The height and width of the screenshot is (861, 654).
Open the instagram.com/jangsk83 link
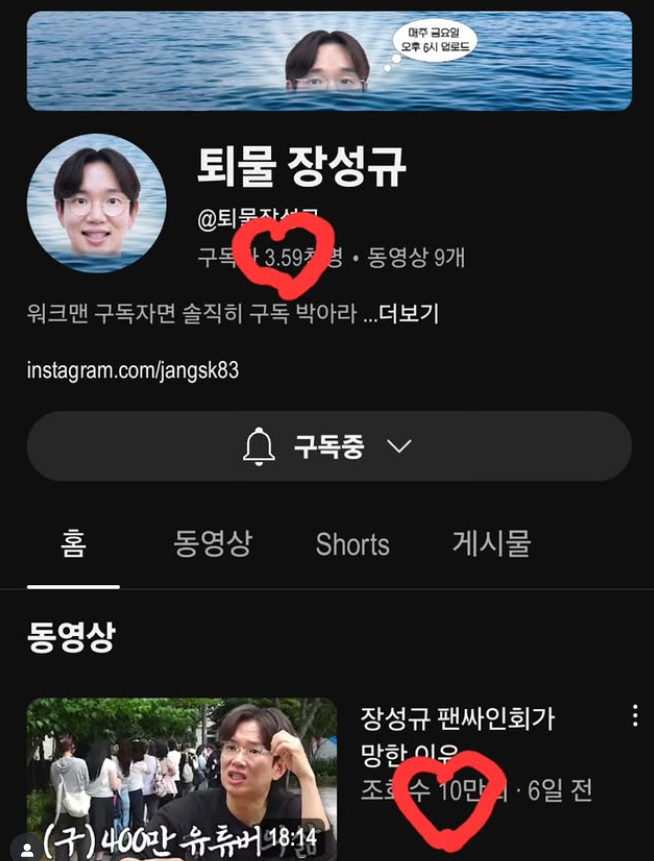click(132, 371)
